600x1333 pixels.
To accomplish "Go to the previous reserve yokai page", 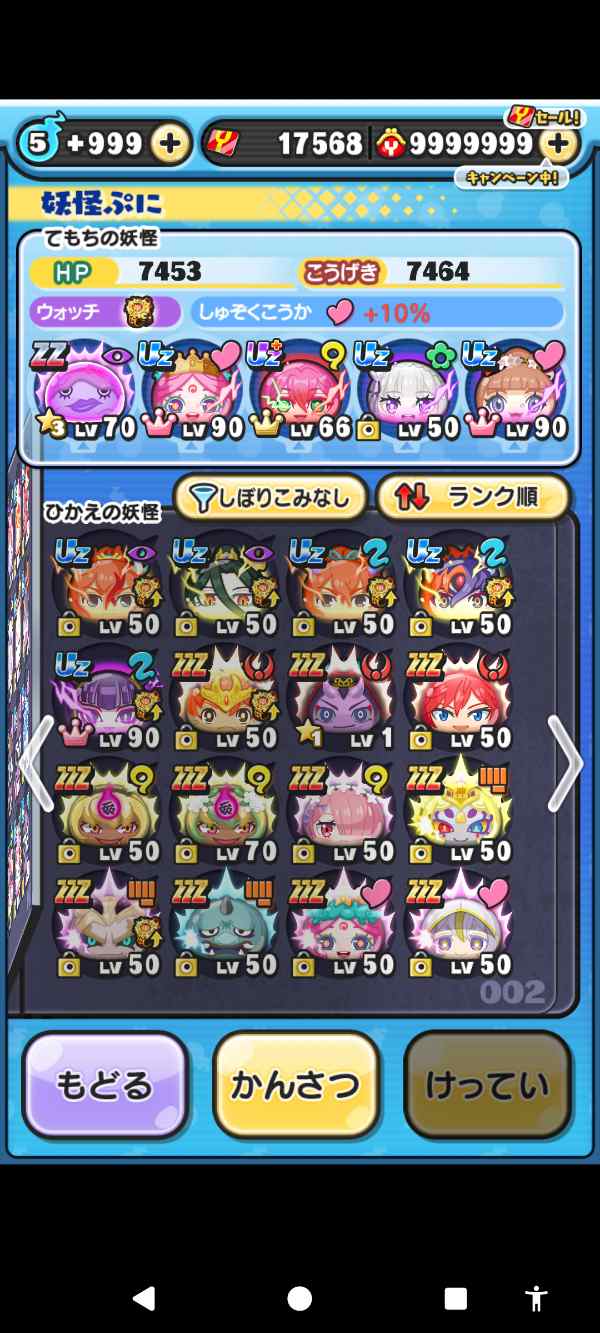I will point(35,765).
